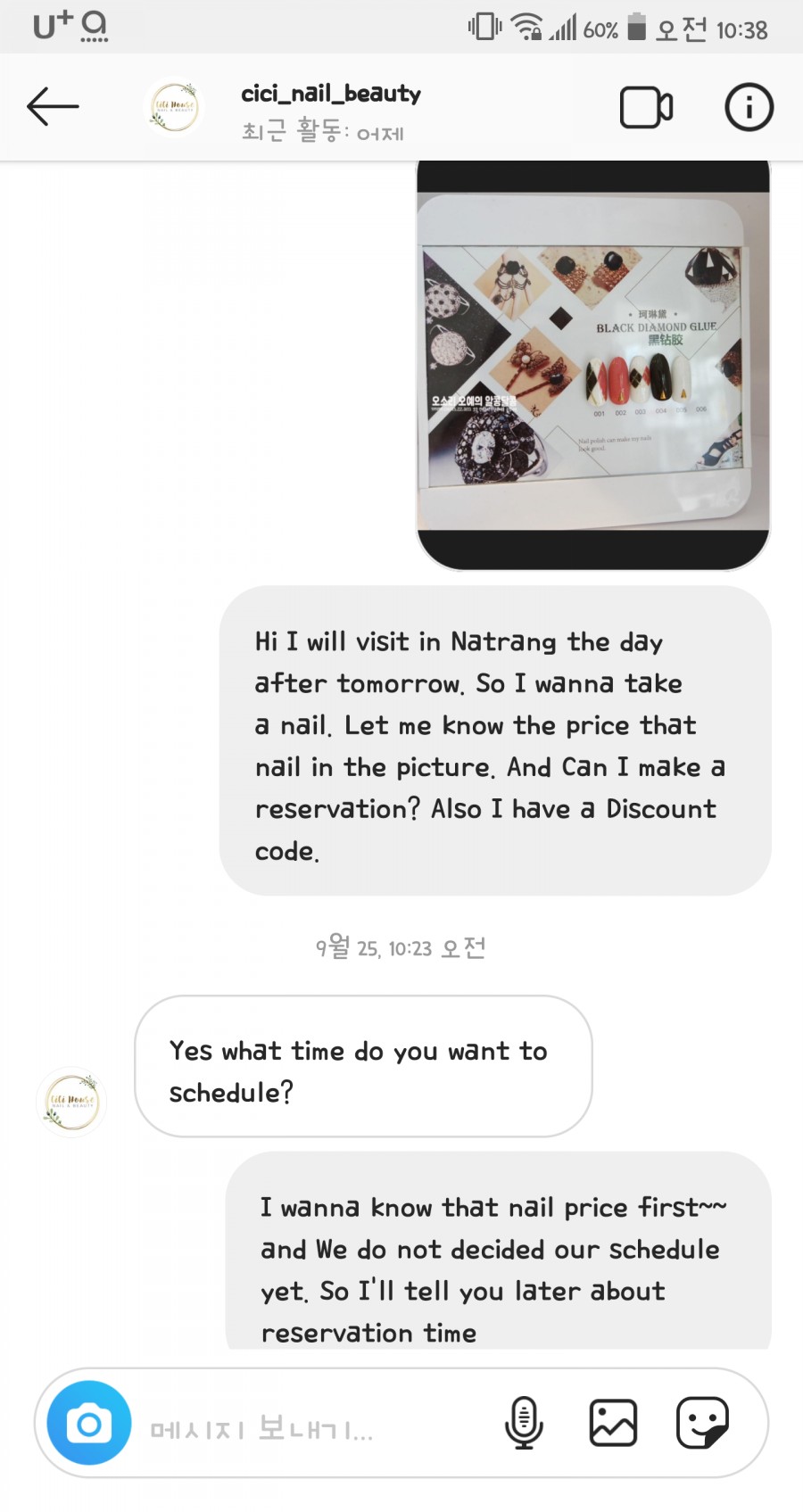Open the camera to send a photo
The image size is (803, 1512).
89,1423
